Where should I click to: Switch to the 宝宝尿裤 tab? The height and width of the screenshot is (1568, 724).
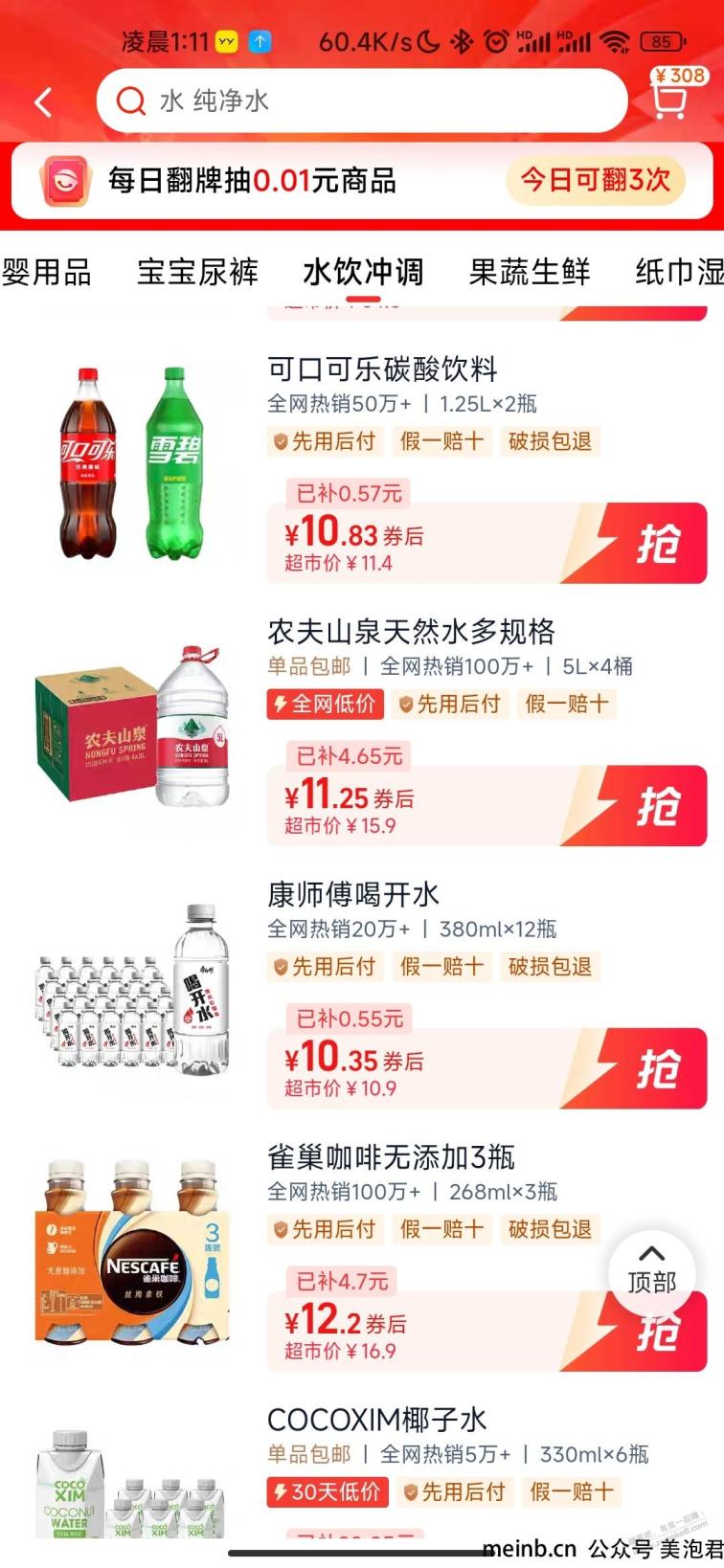pos(197,272)
